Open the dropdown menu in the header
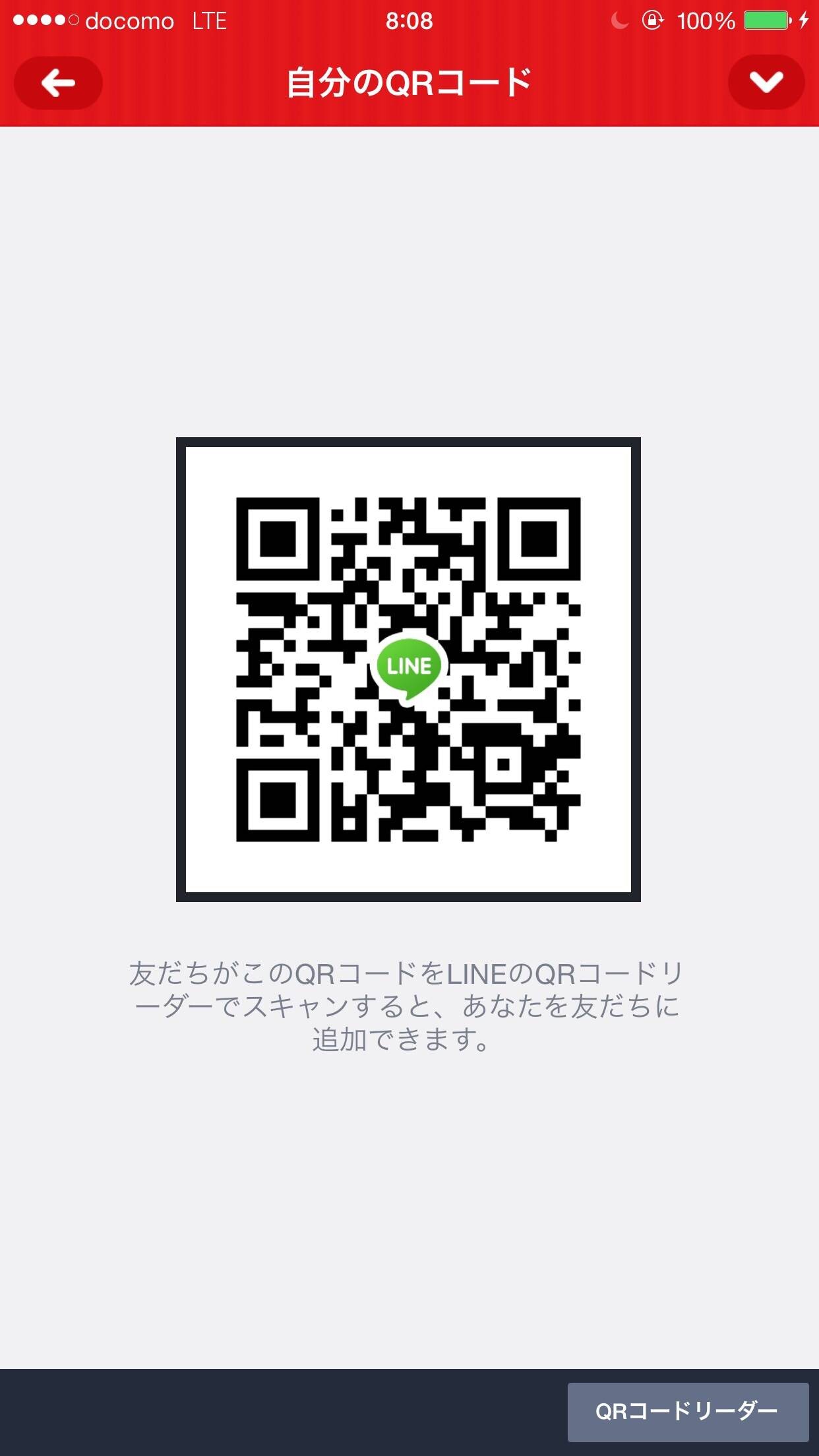Image resolution: width=819 pixels, height=1456 pixels. (766, 82)
